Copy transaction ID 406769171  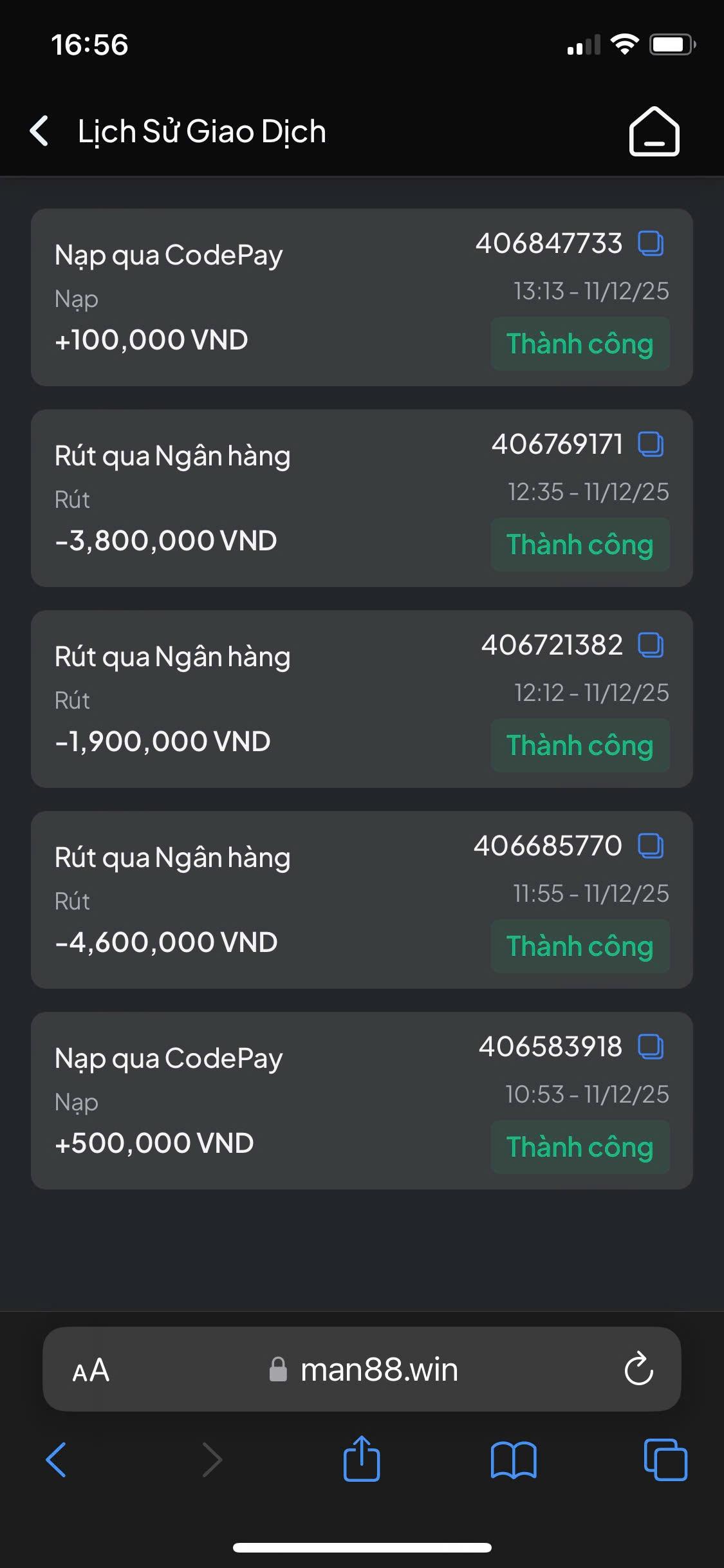[651, 444]
